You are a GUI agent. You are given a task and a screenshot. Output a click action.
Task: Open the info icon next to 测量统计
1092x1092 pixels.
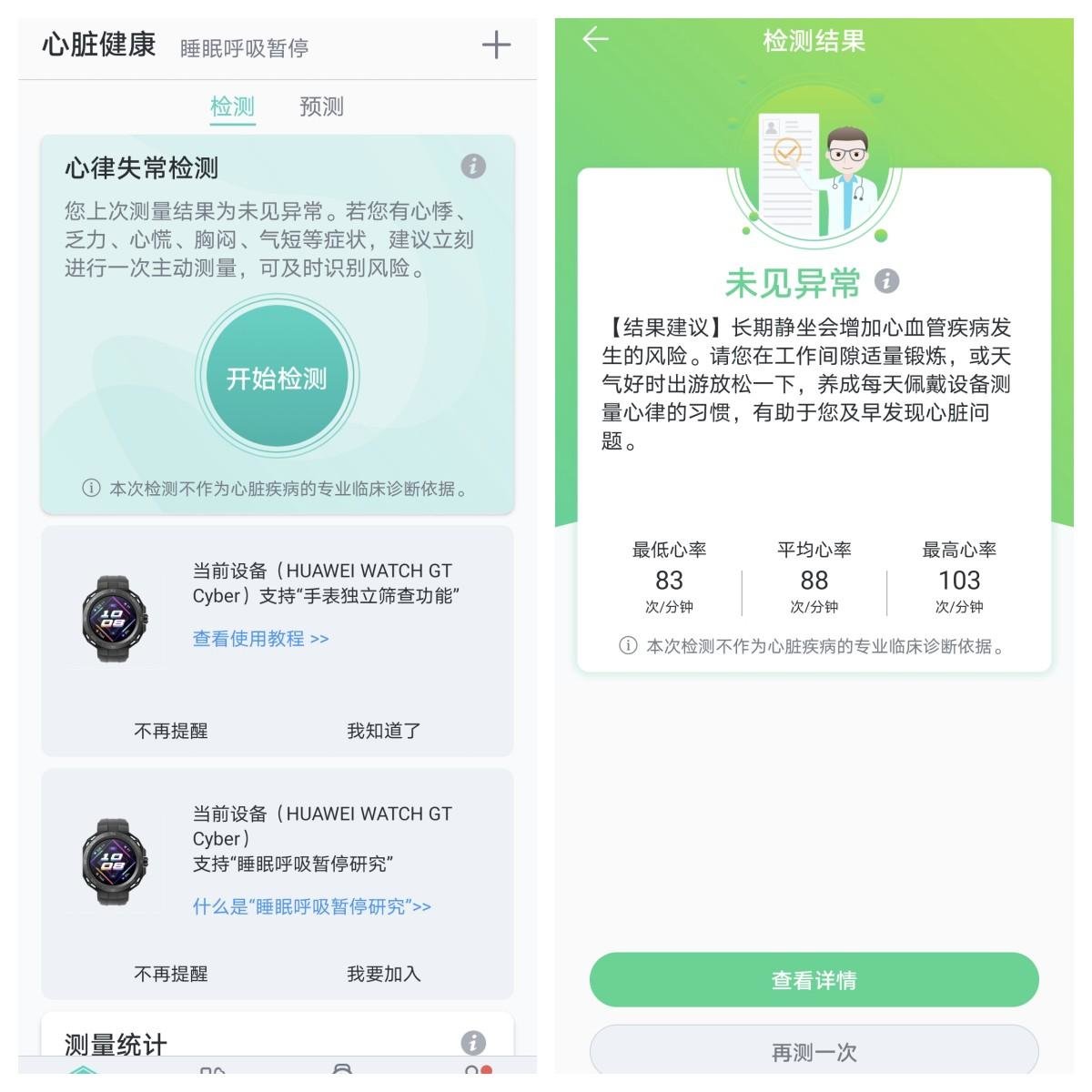coord(473,1043)
